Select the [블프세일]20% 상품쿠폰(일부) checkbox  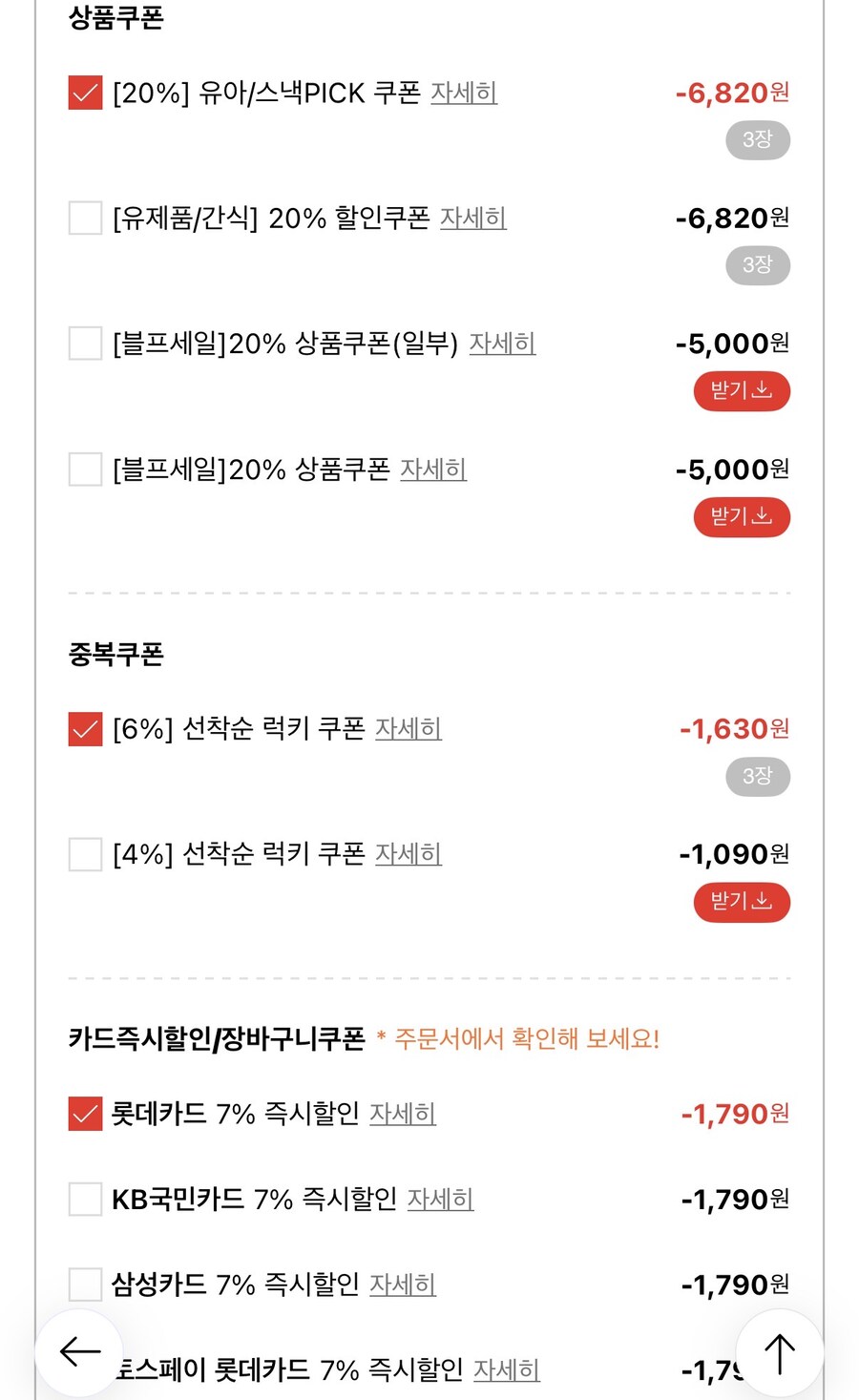84,345
